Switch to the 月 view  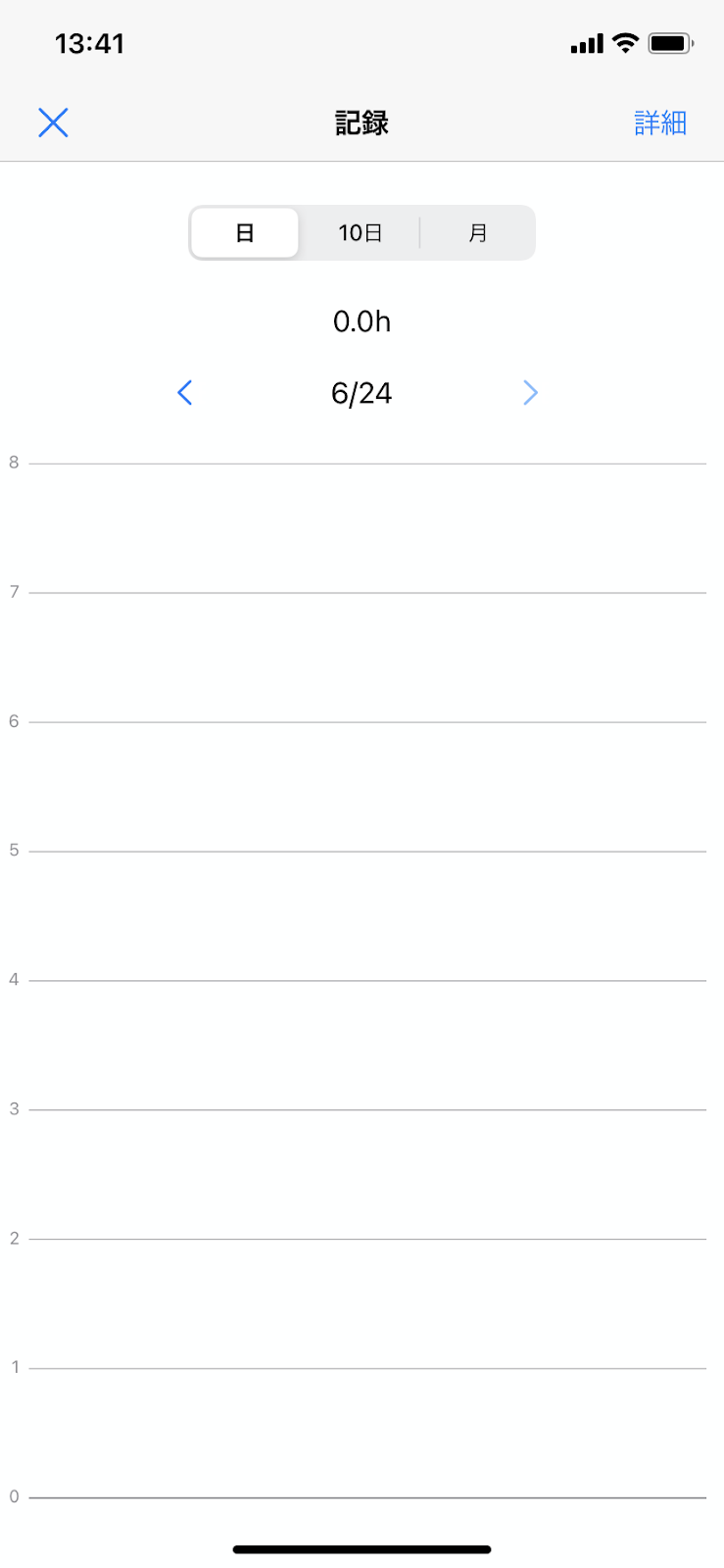pyautogui.click(x=478, y=233)
